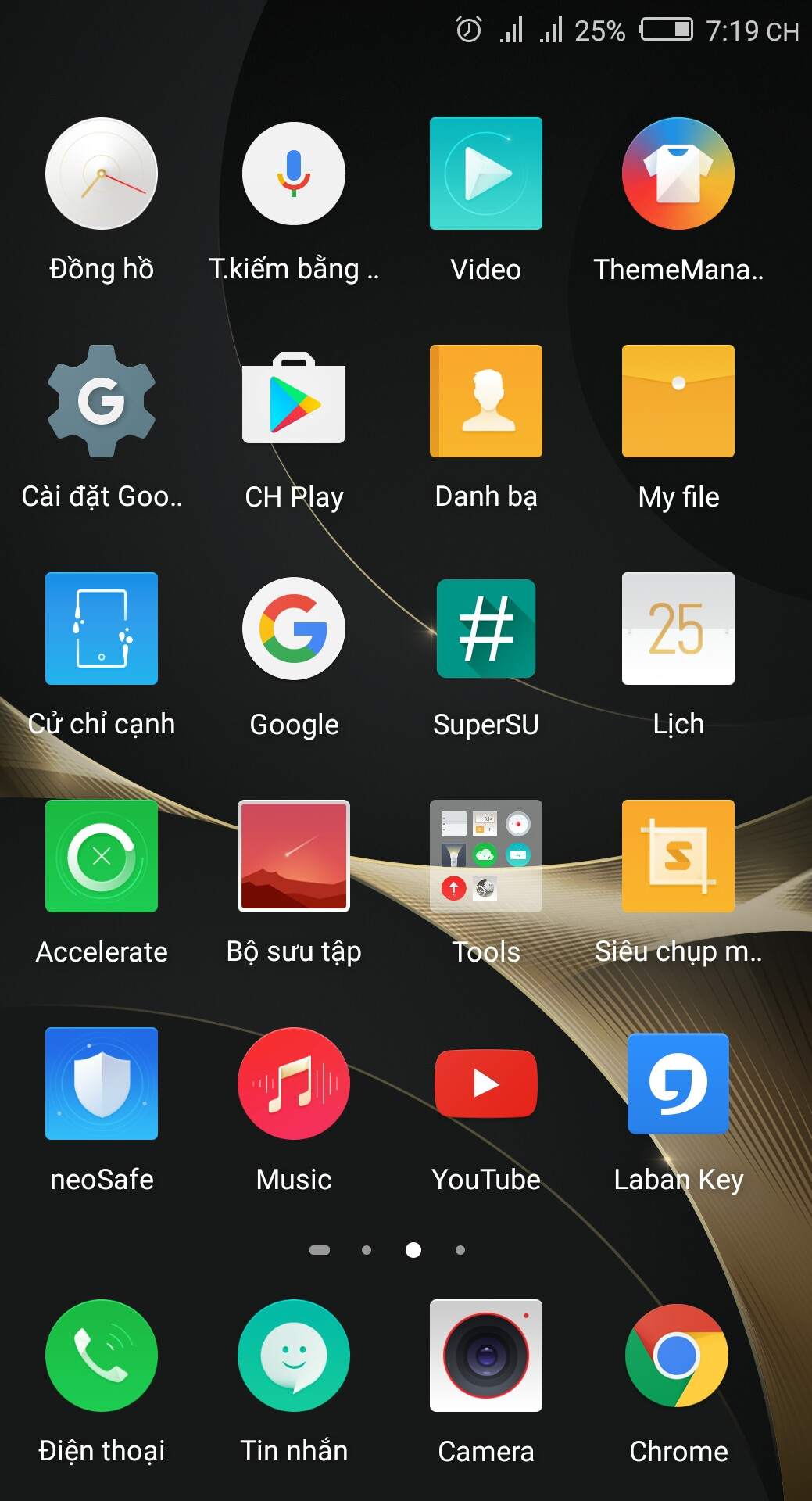Open Bộ sưu tập gallery
The width and height of the screenshot is (812, 1501).
point(294,856)
